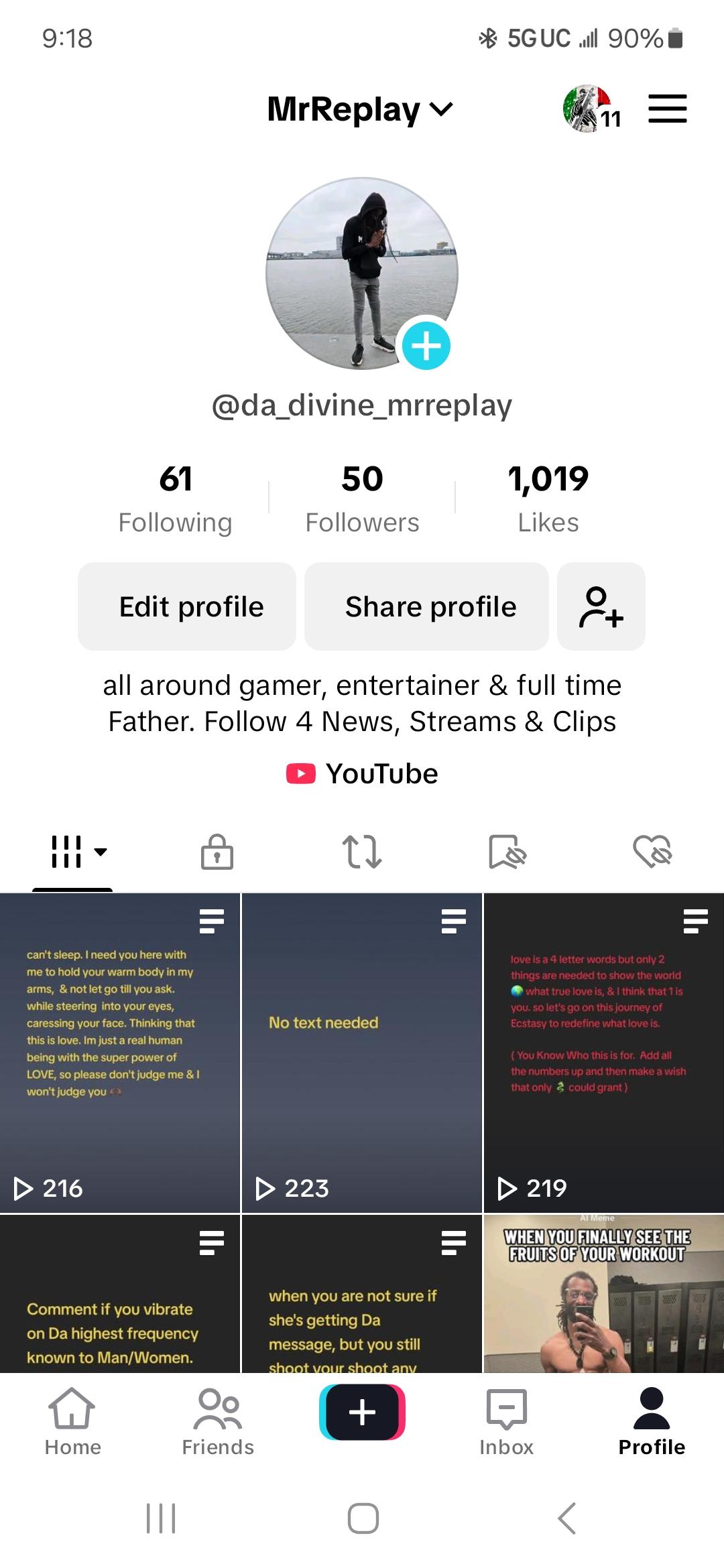Switch to the reposts tab
Screen dimensions: 724x1568
point(362,852)
